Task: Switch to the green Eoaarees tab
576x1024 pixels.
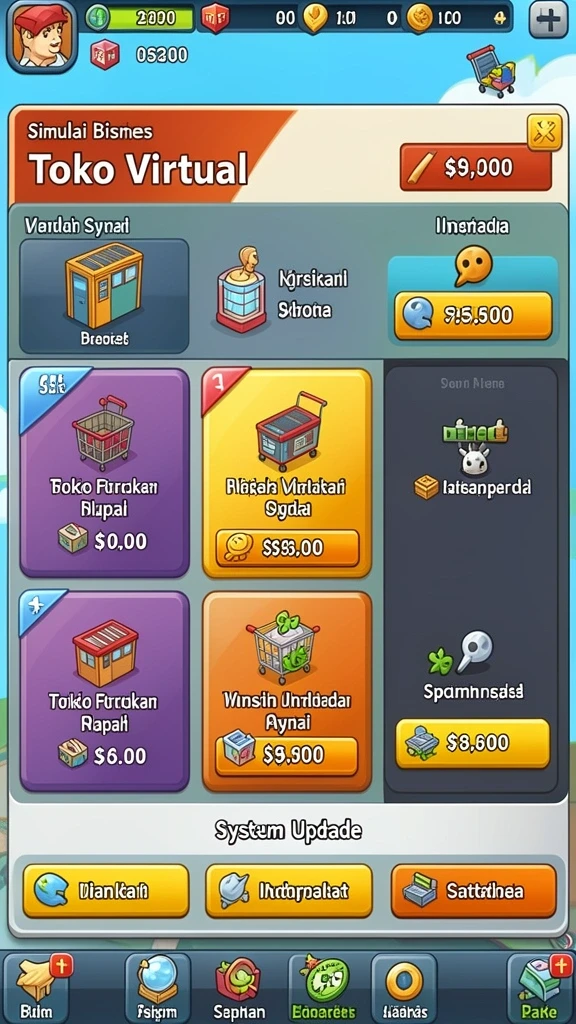Action: click(x=323, y=987)
